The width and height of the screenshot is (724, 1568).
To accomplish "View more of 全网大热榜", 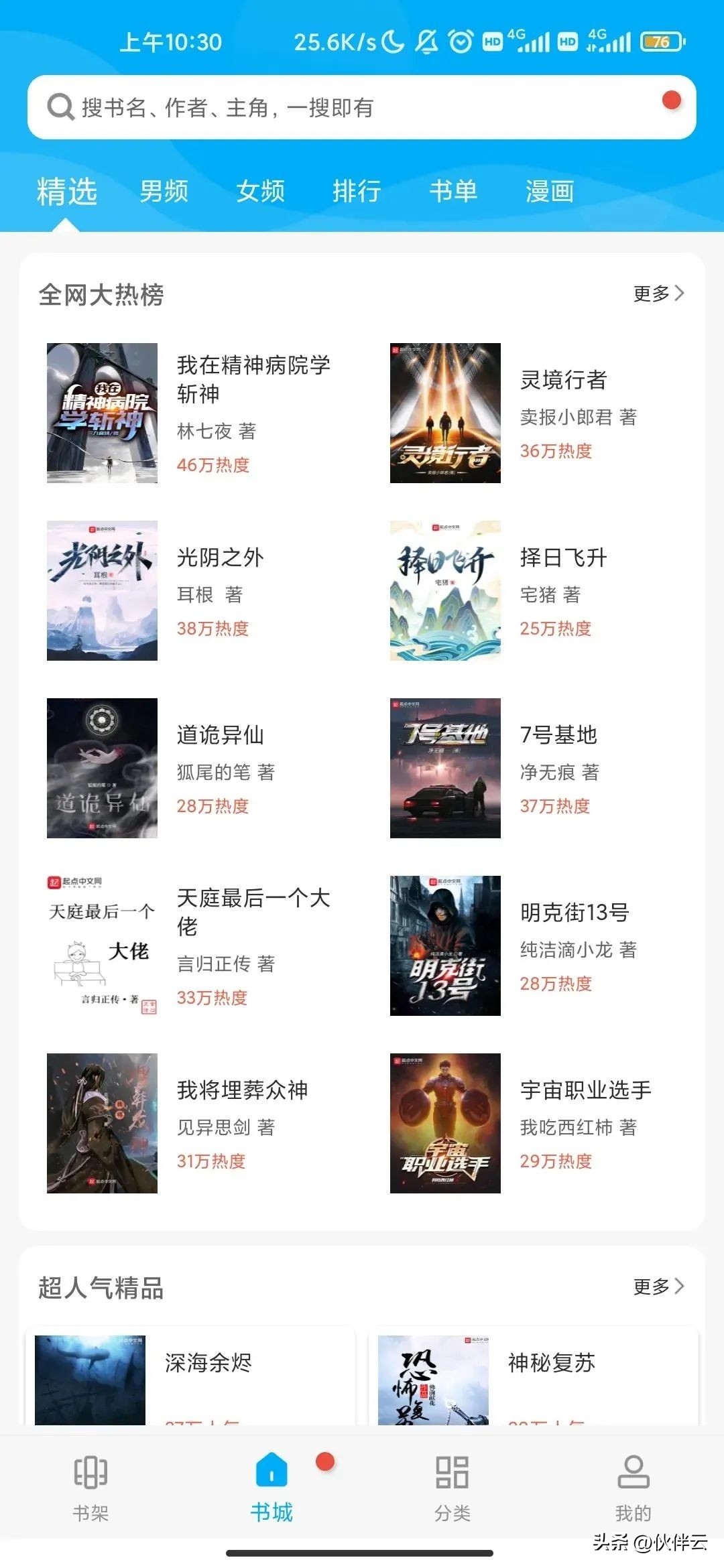I will [x=658, y=293].
